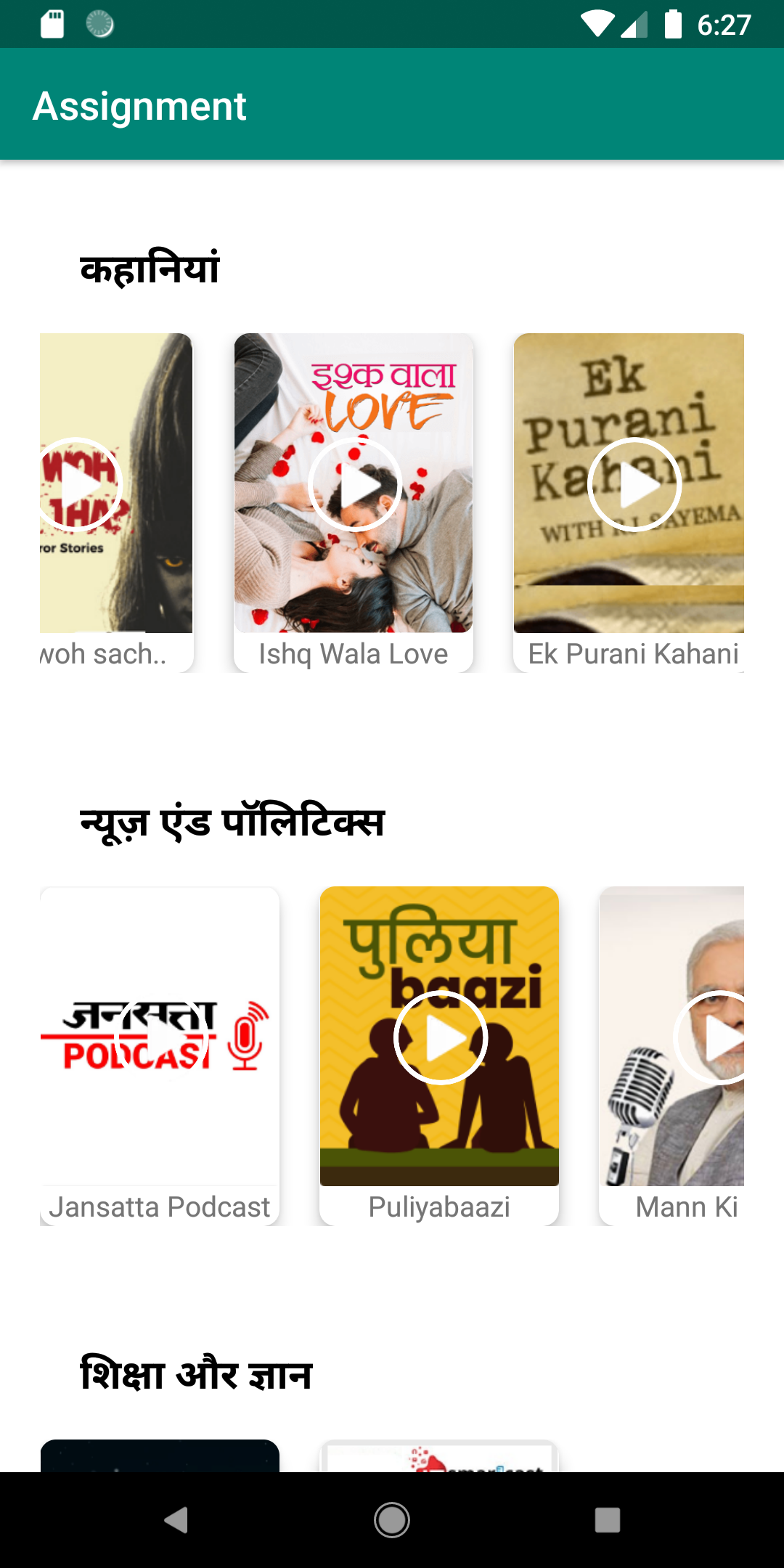The image size is (784, 1568).
Task: Play the Puliyabaazi podcast
Action: (x=440, y=1038)
